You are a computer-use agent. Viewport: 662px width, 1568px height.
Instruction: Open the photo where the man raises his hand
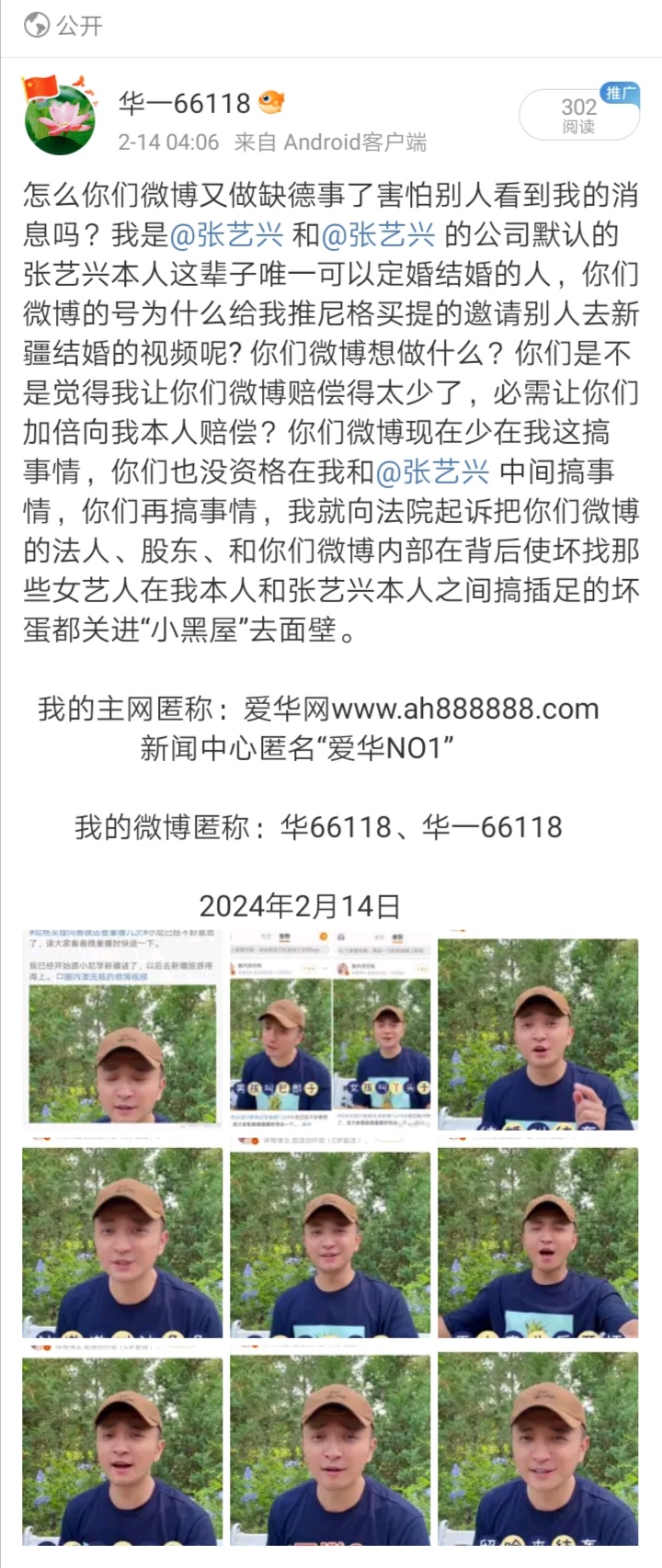click(x=539, y=1031)
